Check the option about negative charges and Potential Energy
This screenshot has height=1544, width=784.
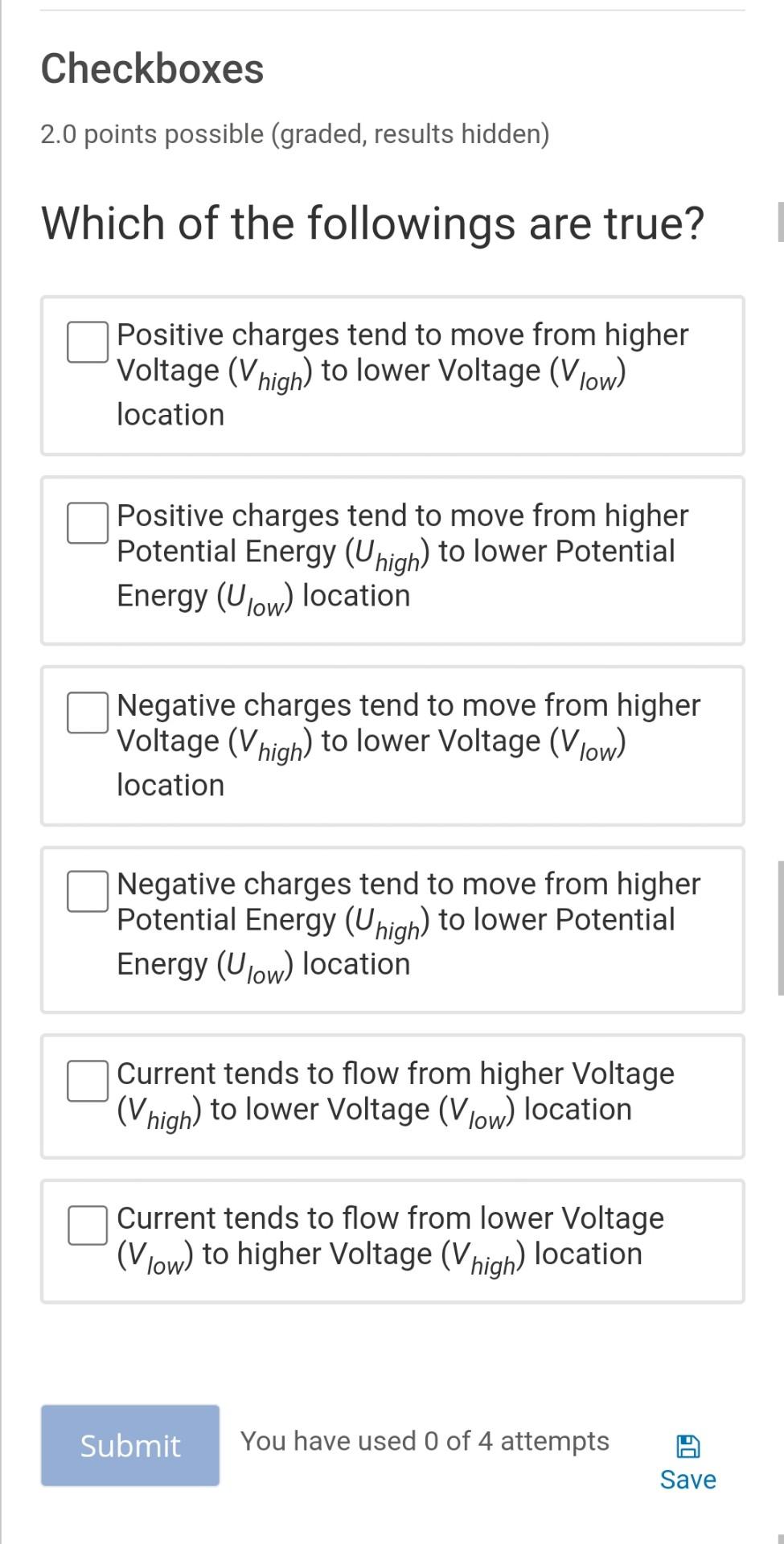tap(87, 891)
